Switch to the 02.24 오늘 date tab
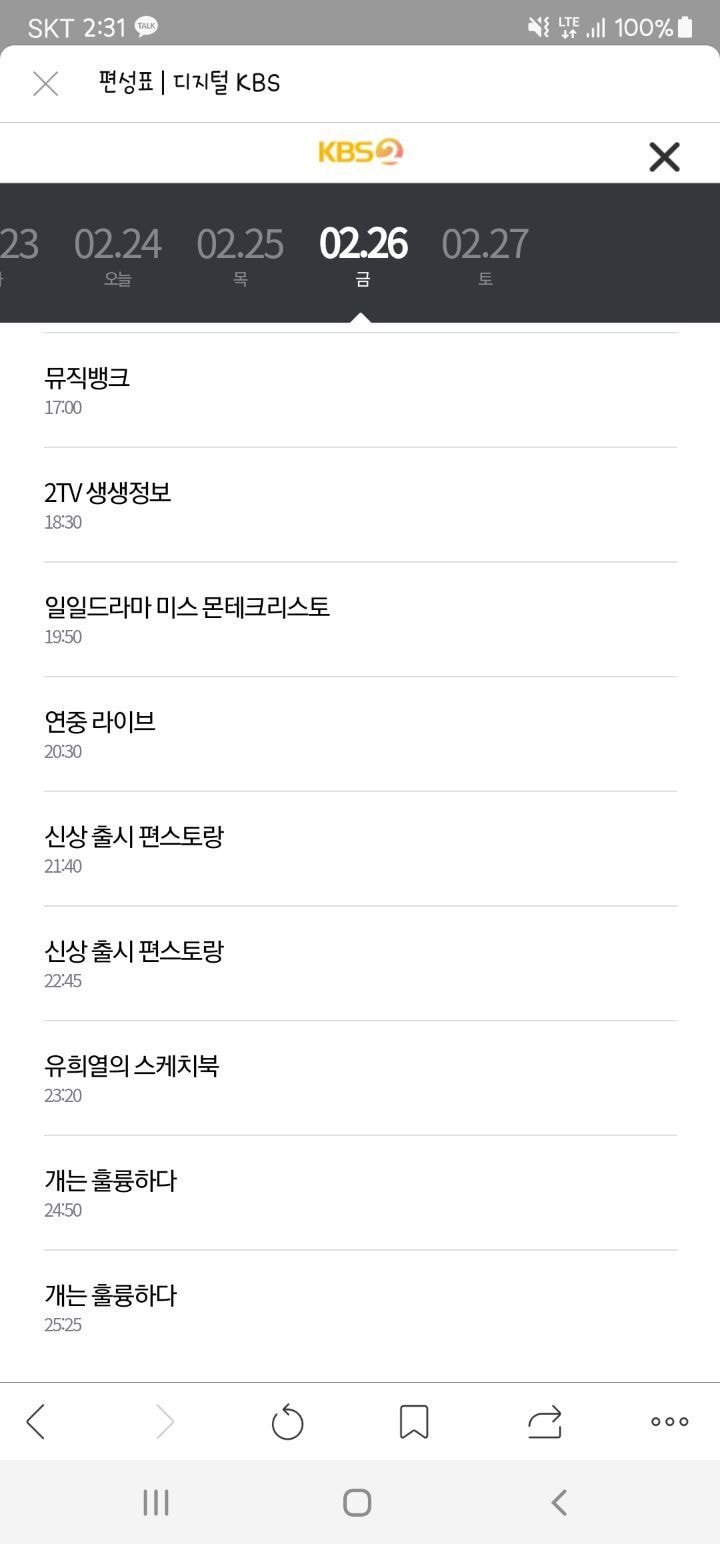Viewport: 720px width, 1544px height. (119, 252)
